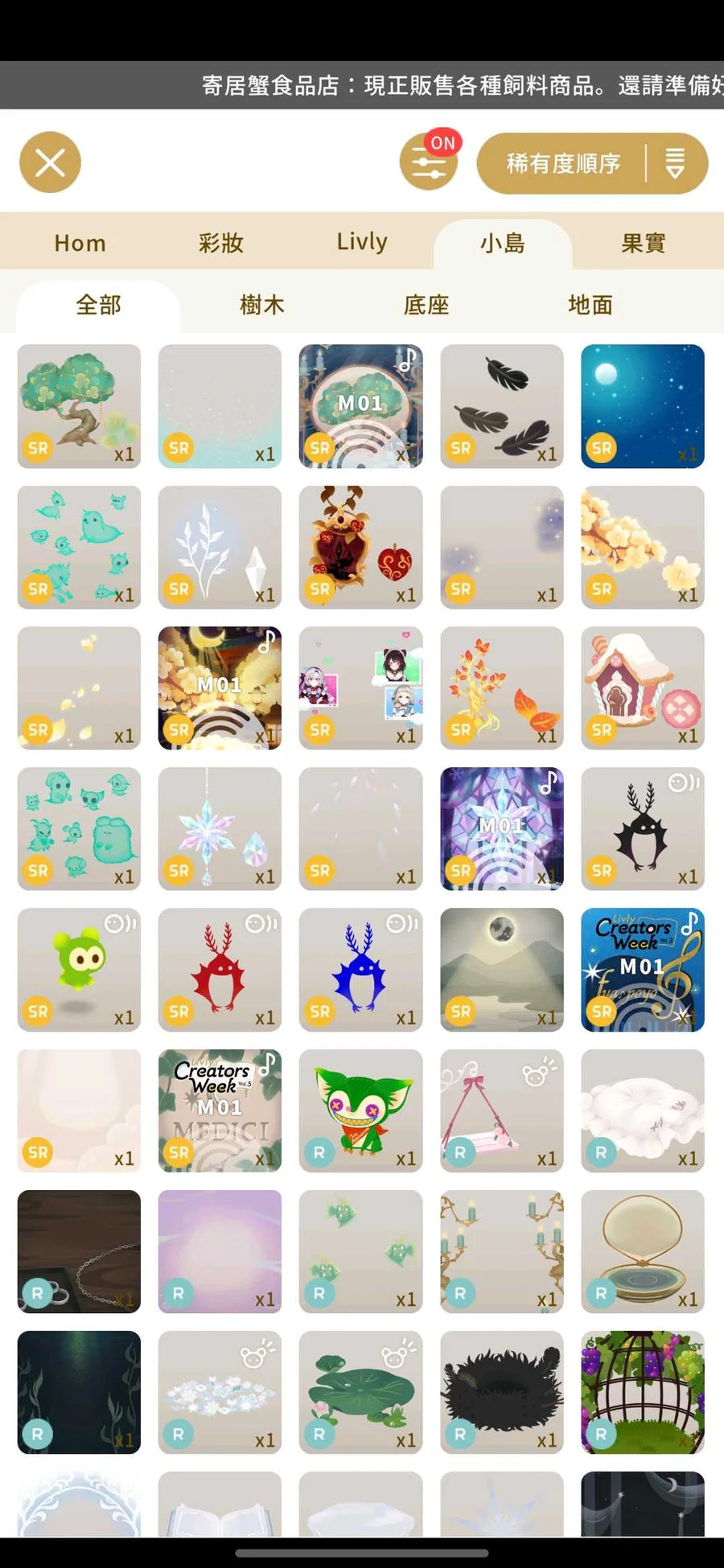Switch to the Hom tab
Screen dimensions: 724x1568
80,243
